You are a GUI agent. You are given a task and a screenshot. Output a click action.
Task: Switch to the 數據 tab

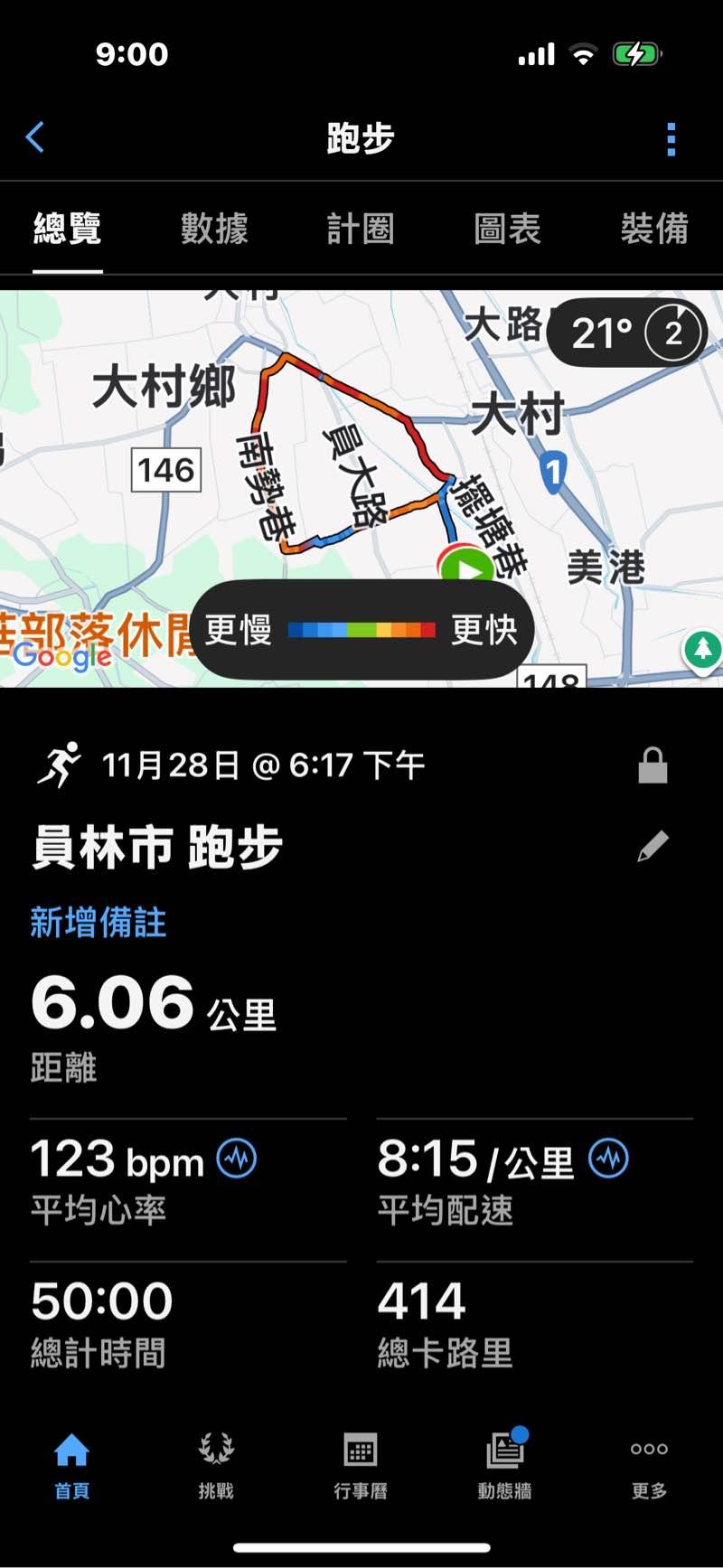(214, 229)
